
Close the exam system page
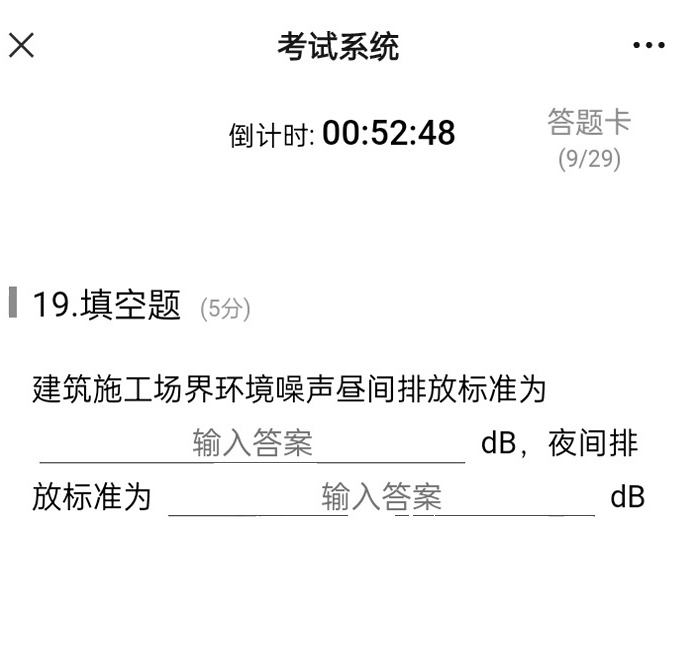[x=21, y=45]
